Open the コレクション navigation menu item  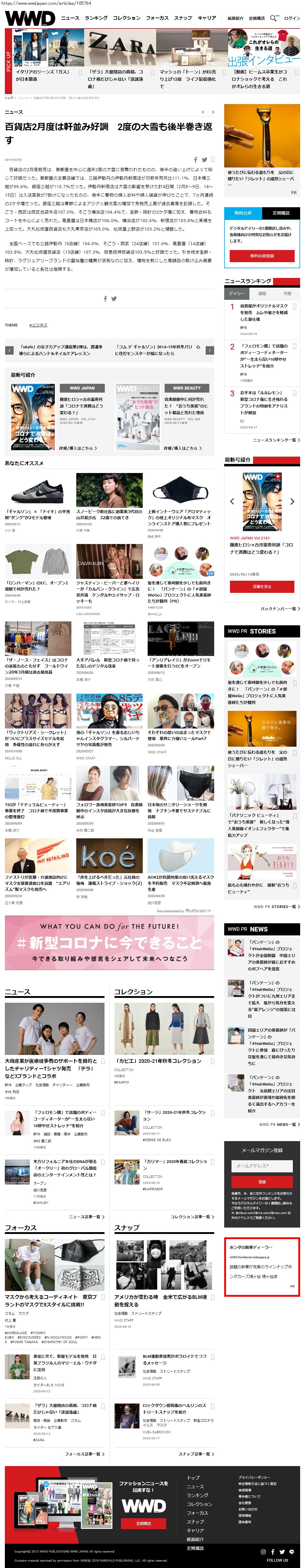point(126,18)
